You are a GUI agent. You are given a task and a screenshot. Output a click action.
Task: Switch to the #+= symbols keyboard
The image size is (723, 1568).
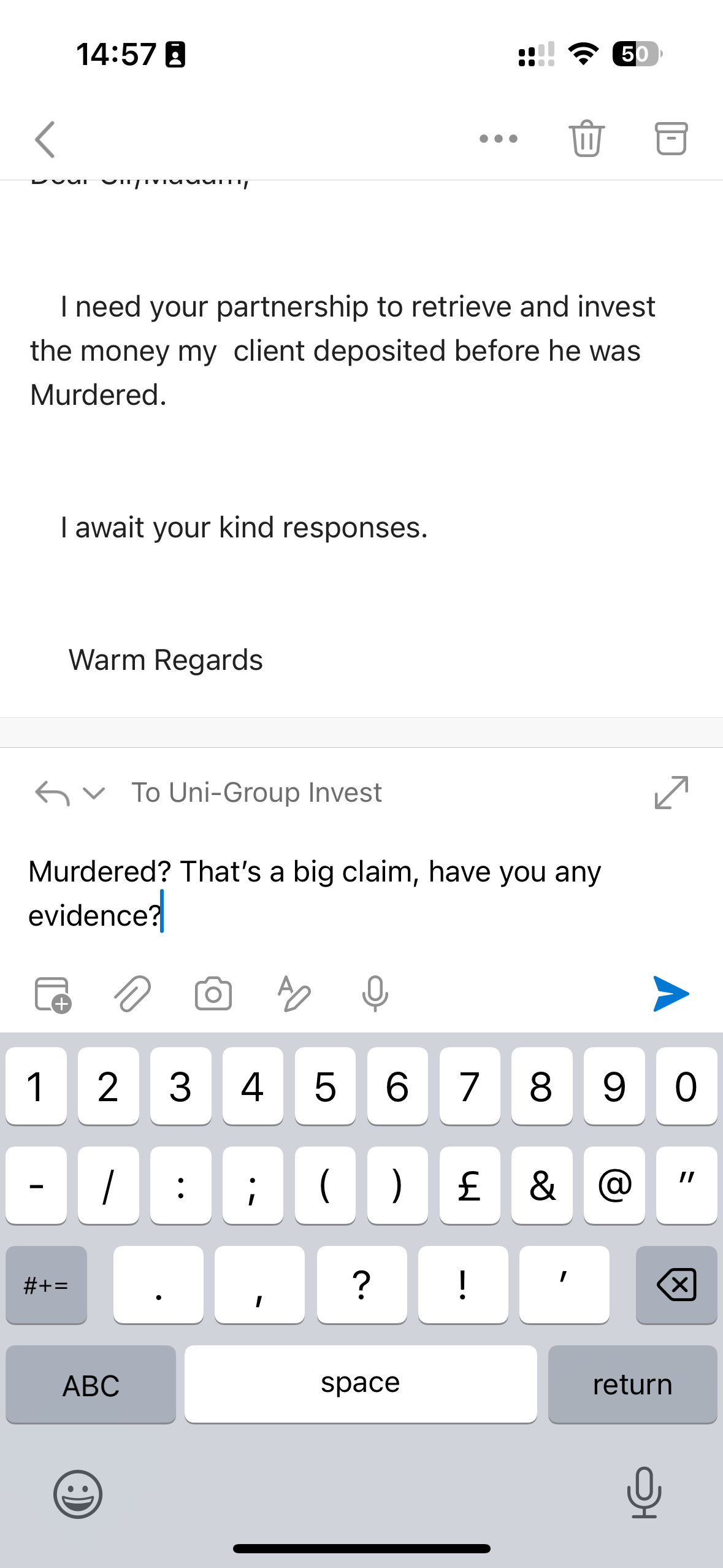(x=47, y=1284)
